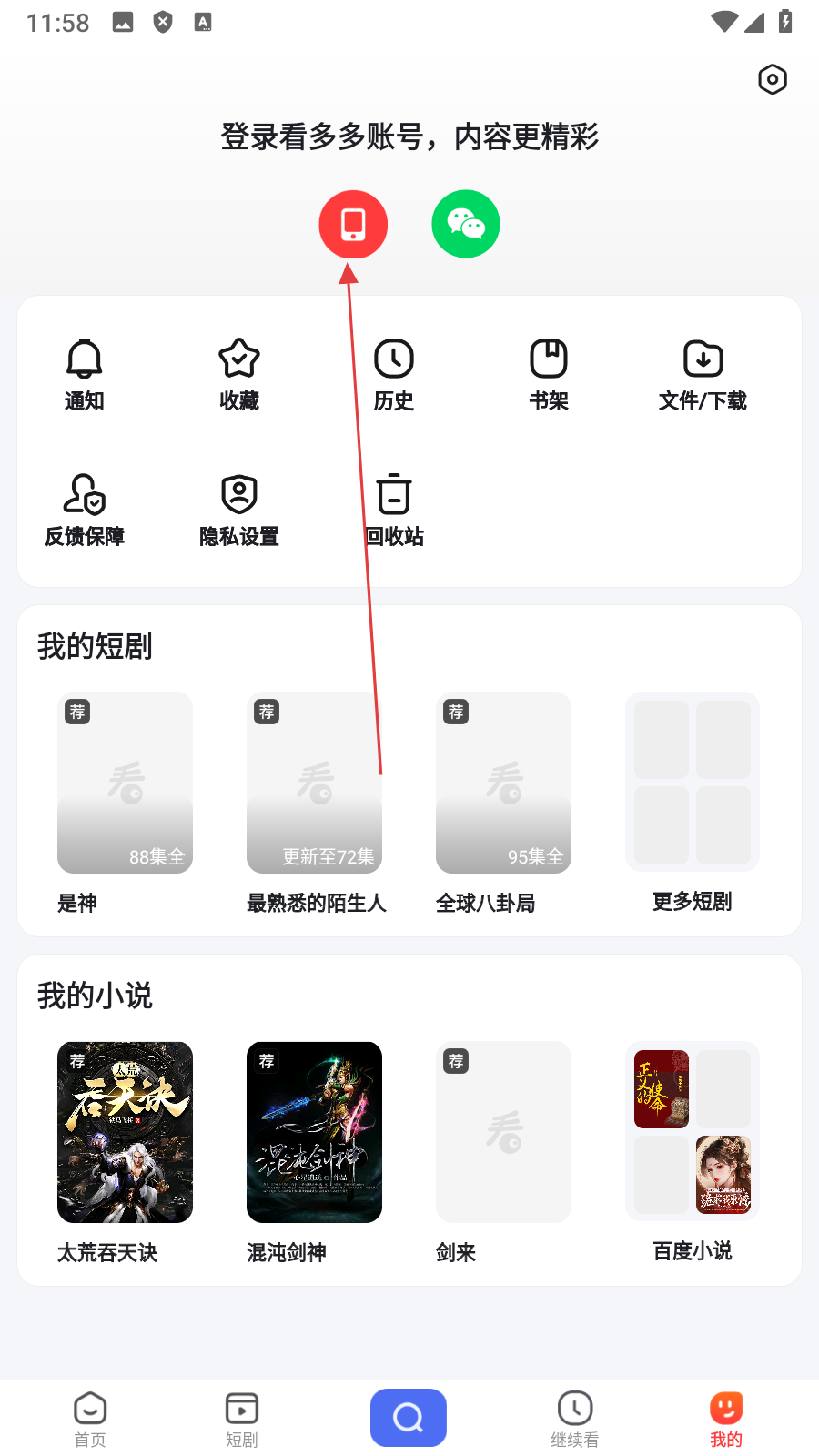Screen dimensions: 819x1456
Task: Switch to the 首页 tab
Action: (x=90, y=1418)
